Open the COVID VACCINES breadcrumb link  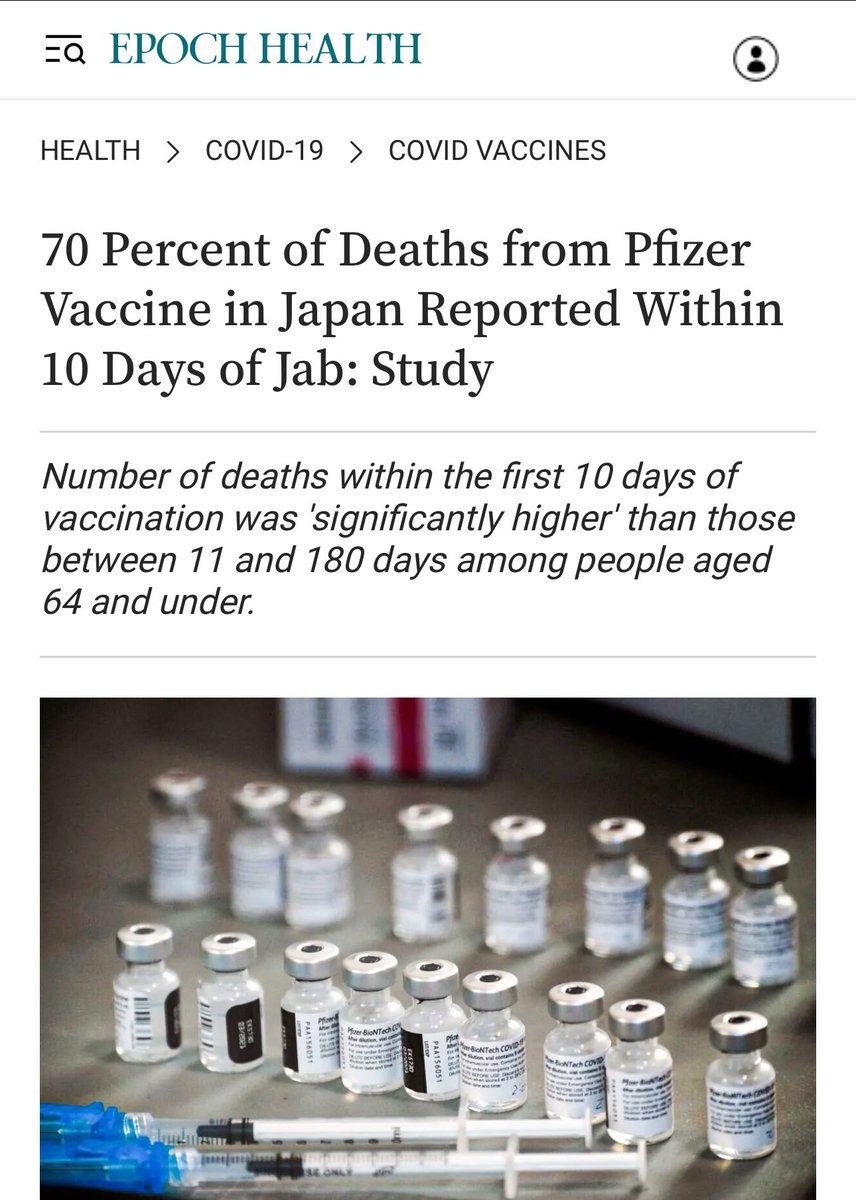click(x=497, y=151)
